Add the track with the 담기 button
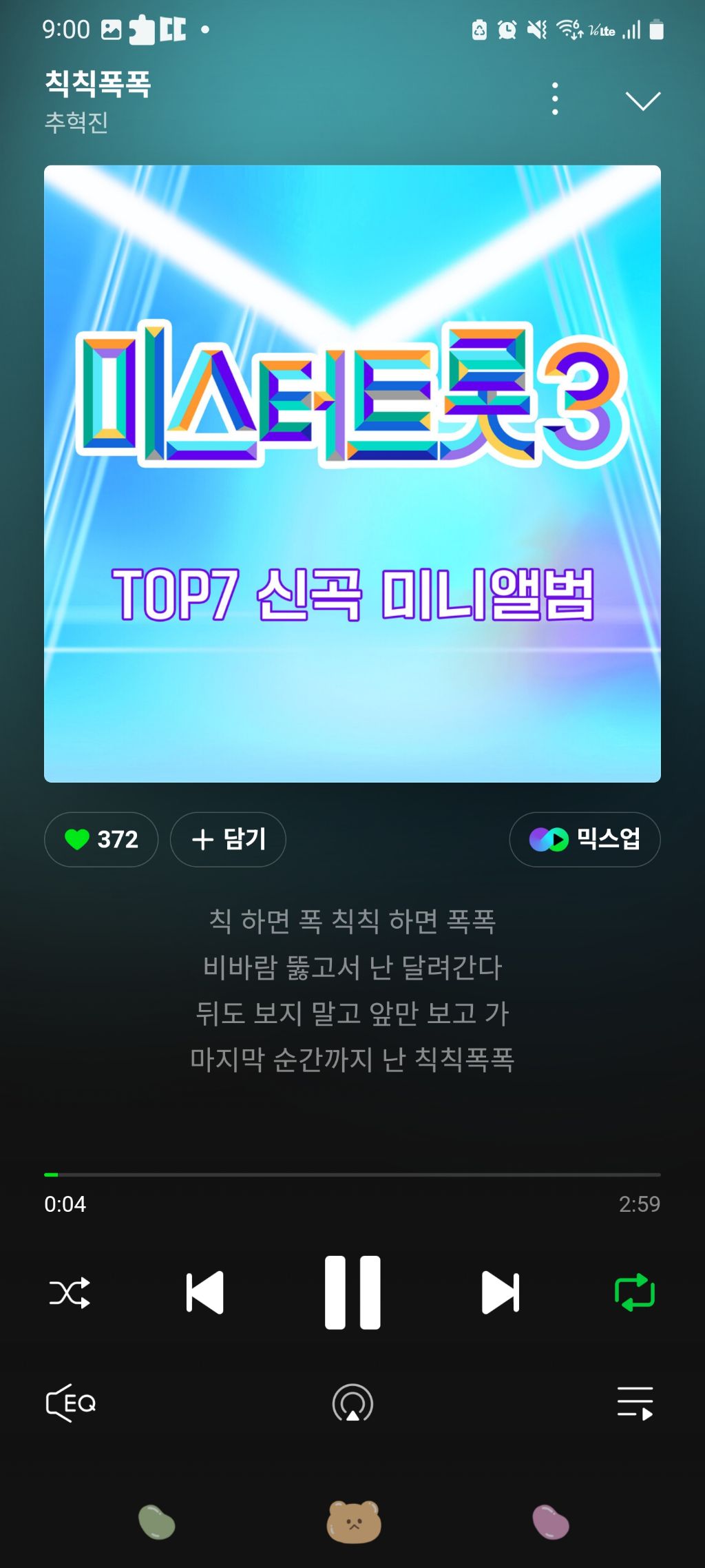705x1568 pixels. tap(228, 839)
